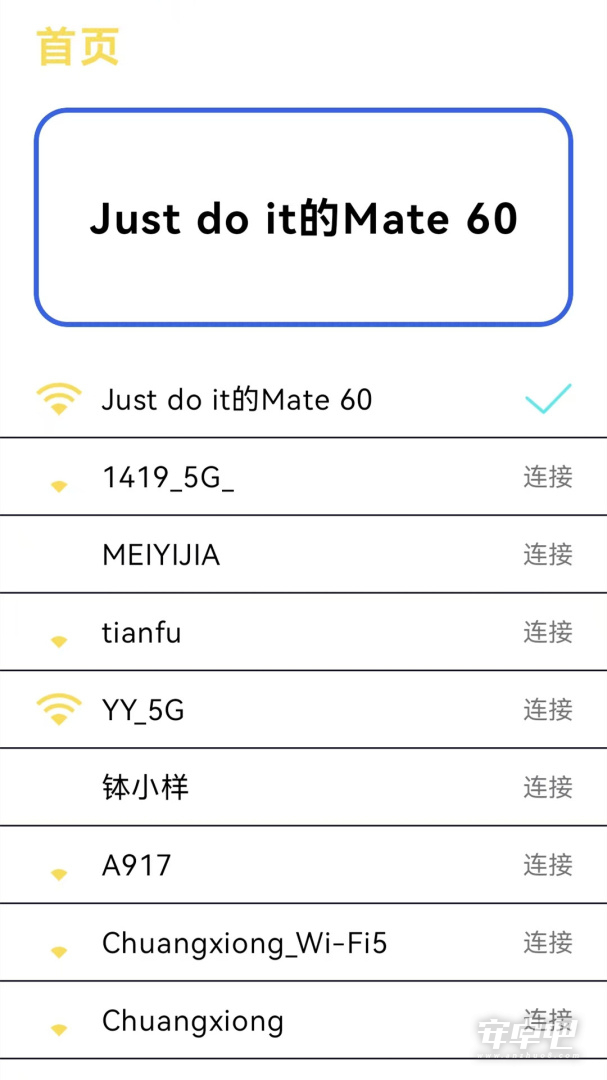Open the blue-bordered Just do it的Mate 60 card
This screenshot has width=607, height=1080.
pyautogui.click(x=303, y=217)
